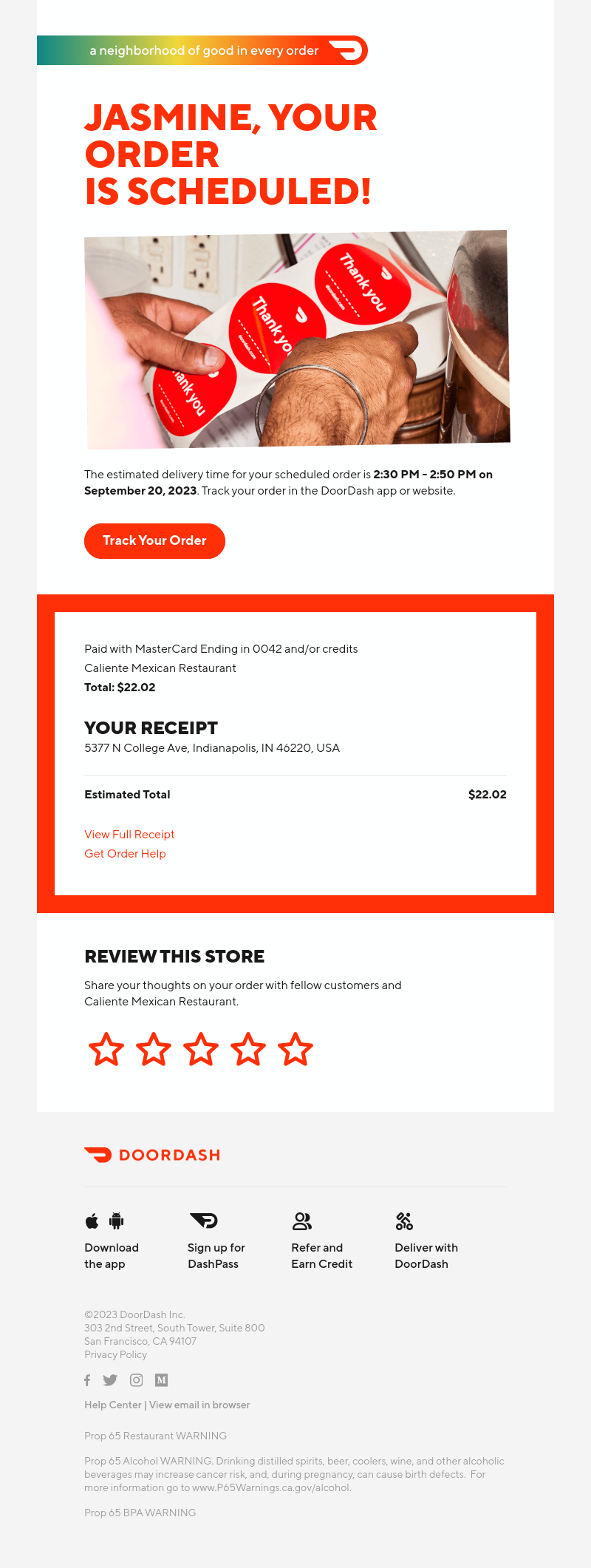591x1568 pixels.
Task: Open Prop 65 BPA WARNING link
Action: (x=140, y=1513)
